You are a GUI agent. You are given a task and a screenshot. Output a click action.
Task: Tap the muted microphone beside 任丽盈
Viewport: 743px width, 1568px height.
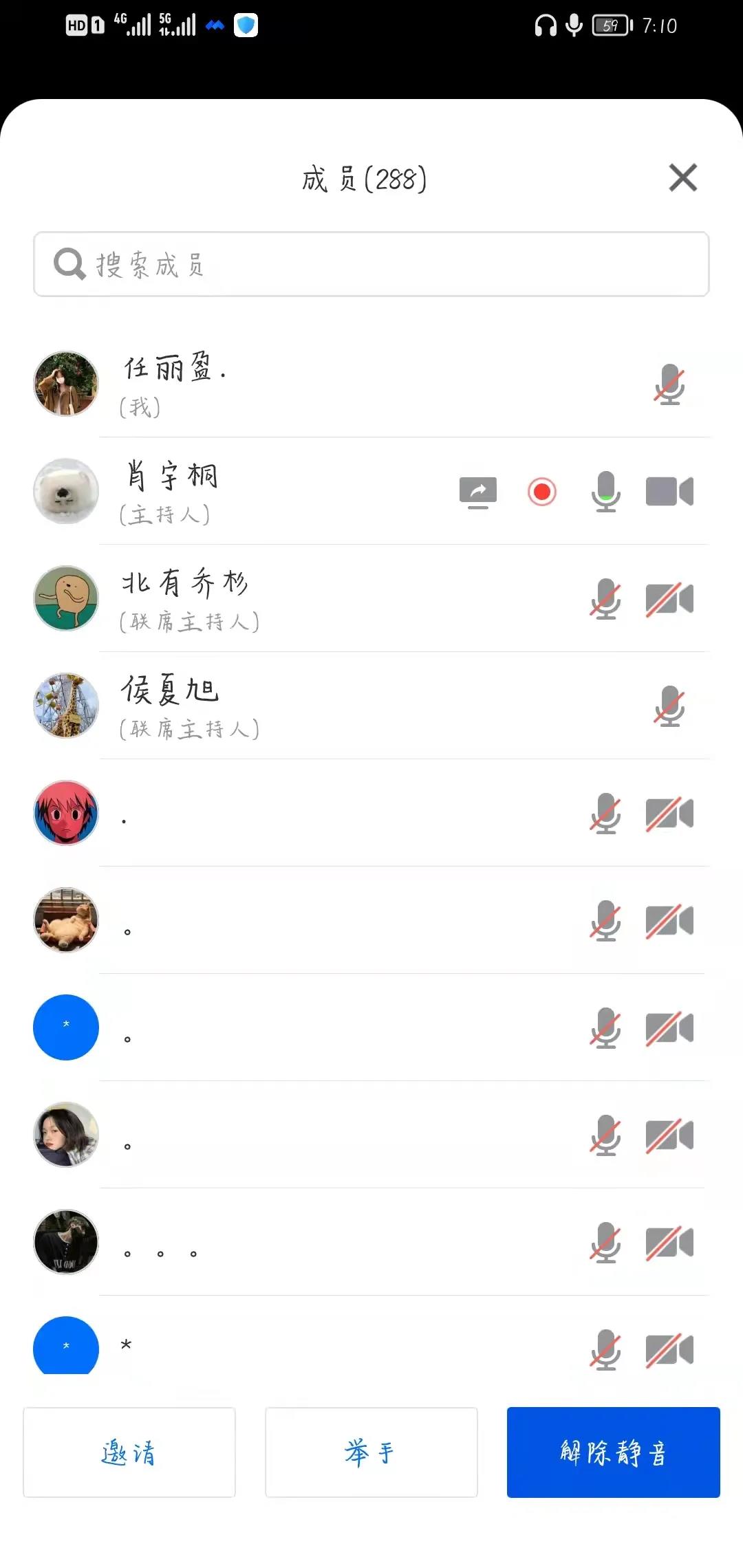coord(669,384)
